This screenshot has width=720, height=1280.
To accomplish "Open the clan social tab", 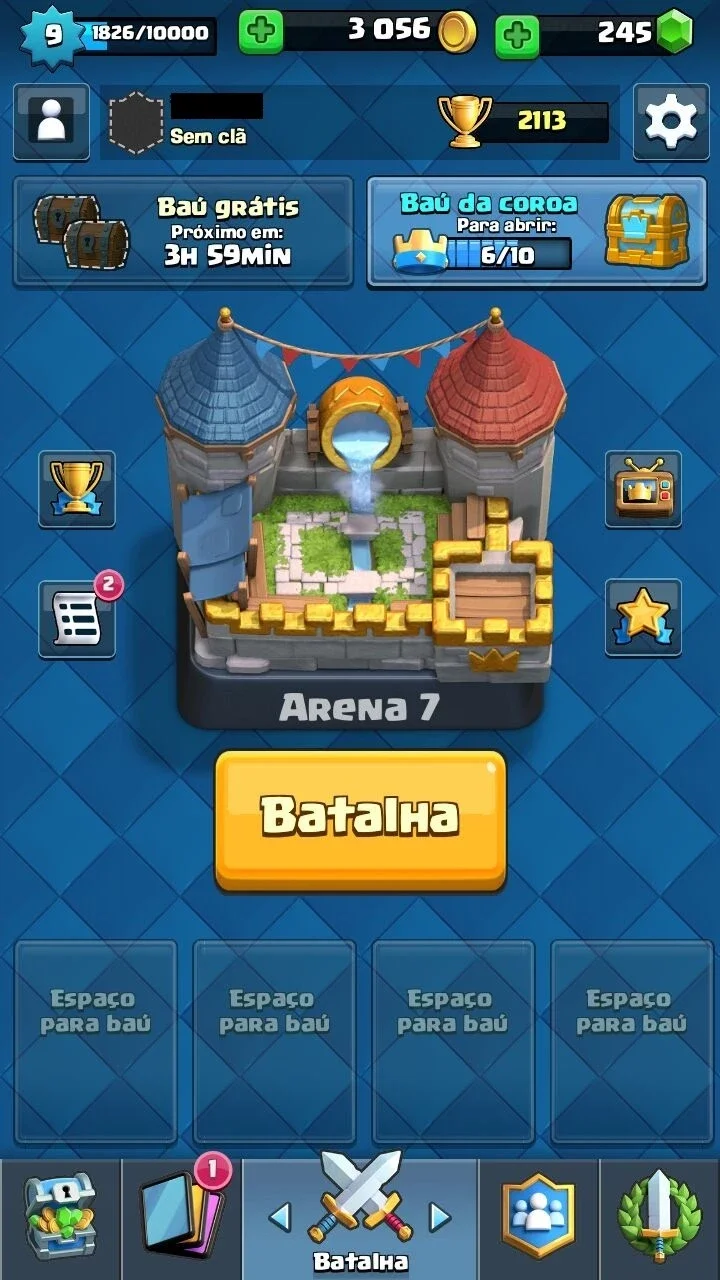I will [x=538, y=1218].
